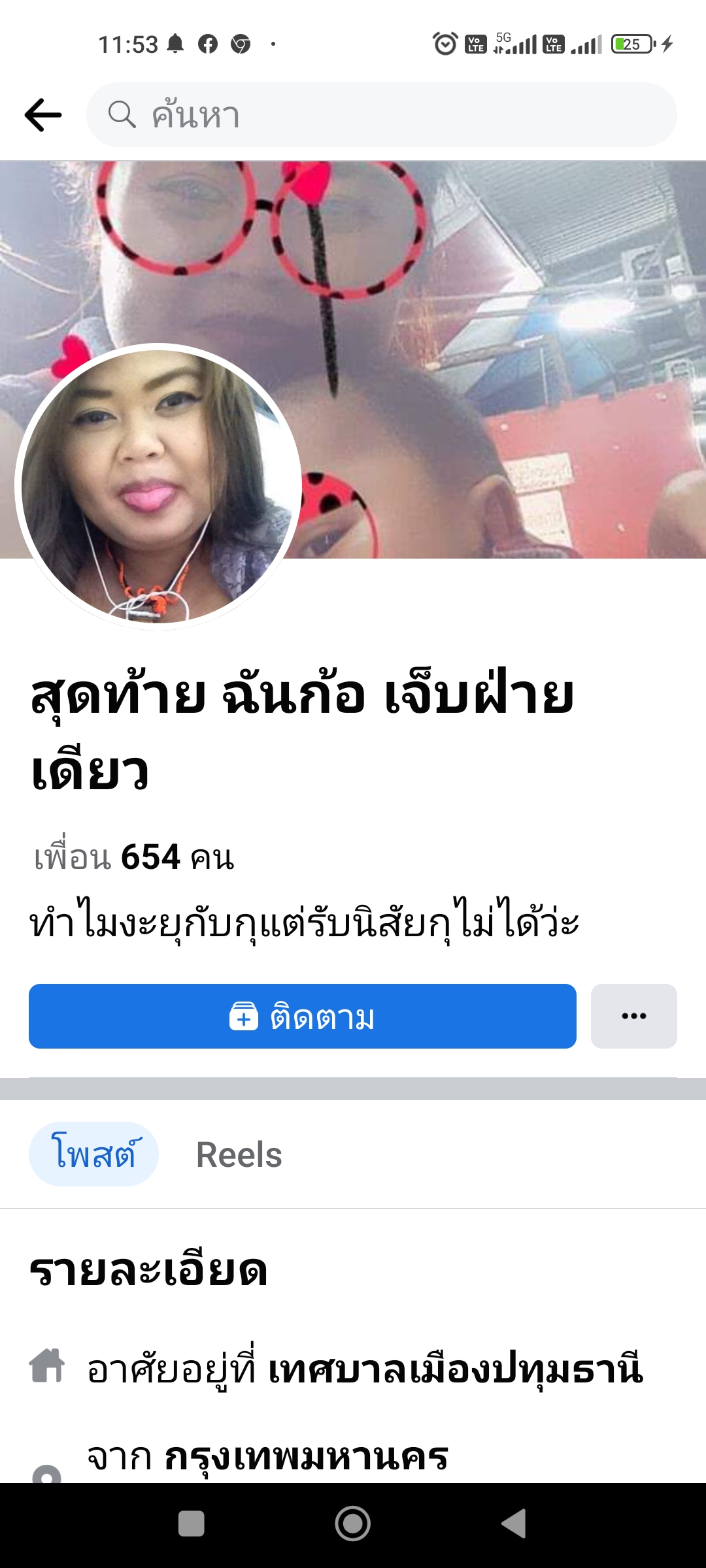
Task: Tap the system home button
Action: (353, 1524)
